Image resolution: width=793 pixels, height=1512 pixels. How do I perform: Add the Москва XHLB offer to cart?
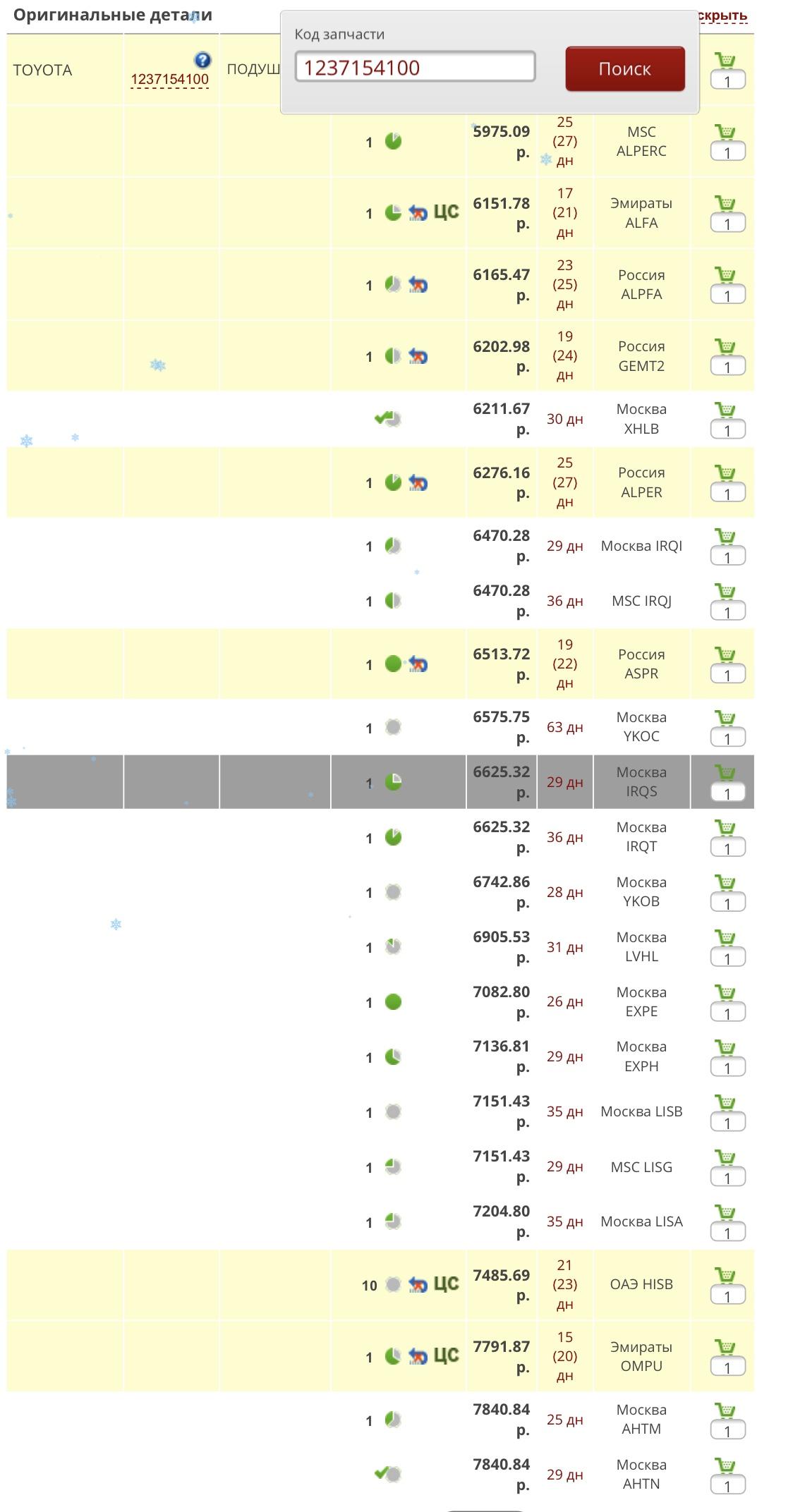click(x=725, y=410)
